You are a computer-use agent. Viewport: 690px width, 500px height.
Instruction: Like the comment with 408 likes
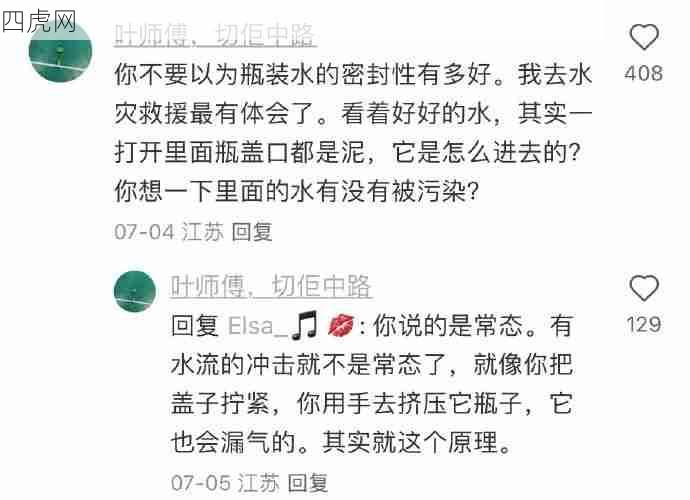coord(644,38)
